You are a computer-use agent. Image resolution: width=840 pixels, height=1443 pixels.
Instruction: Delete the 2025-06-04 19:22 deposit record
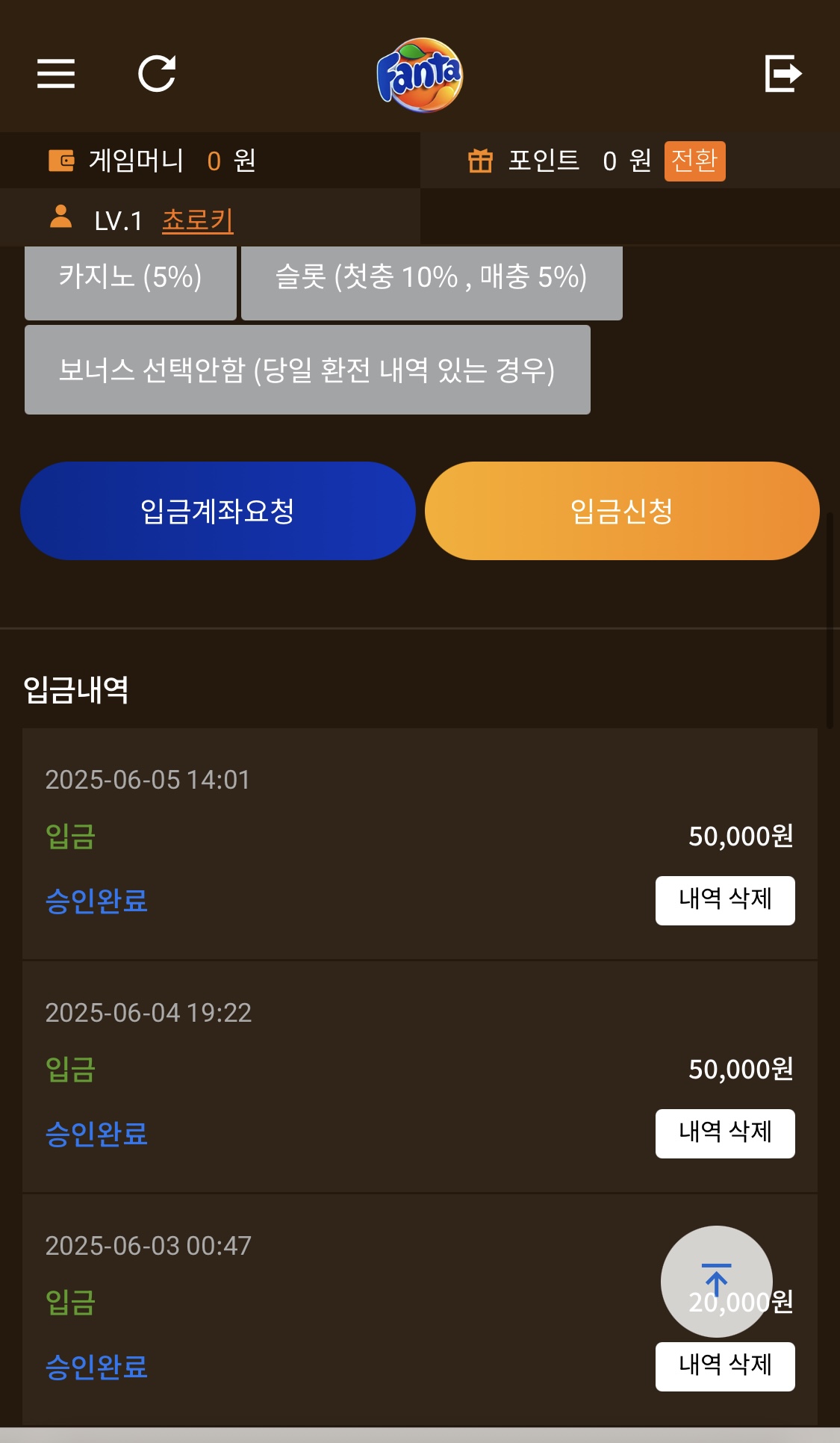(x=725, y=1134)
